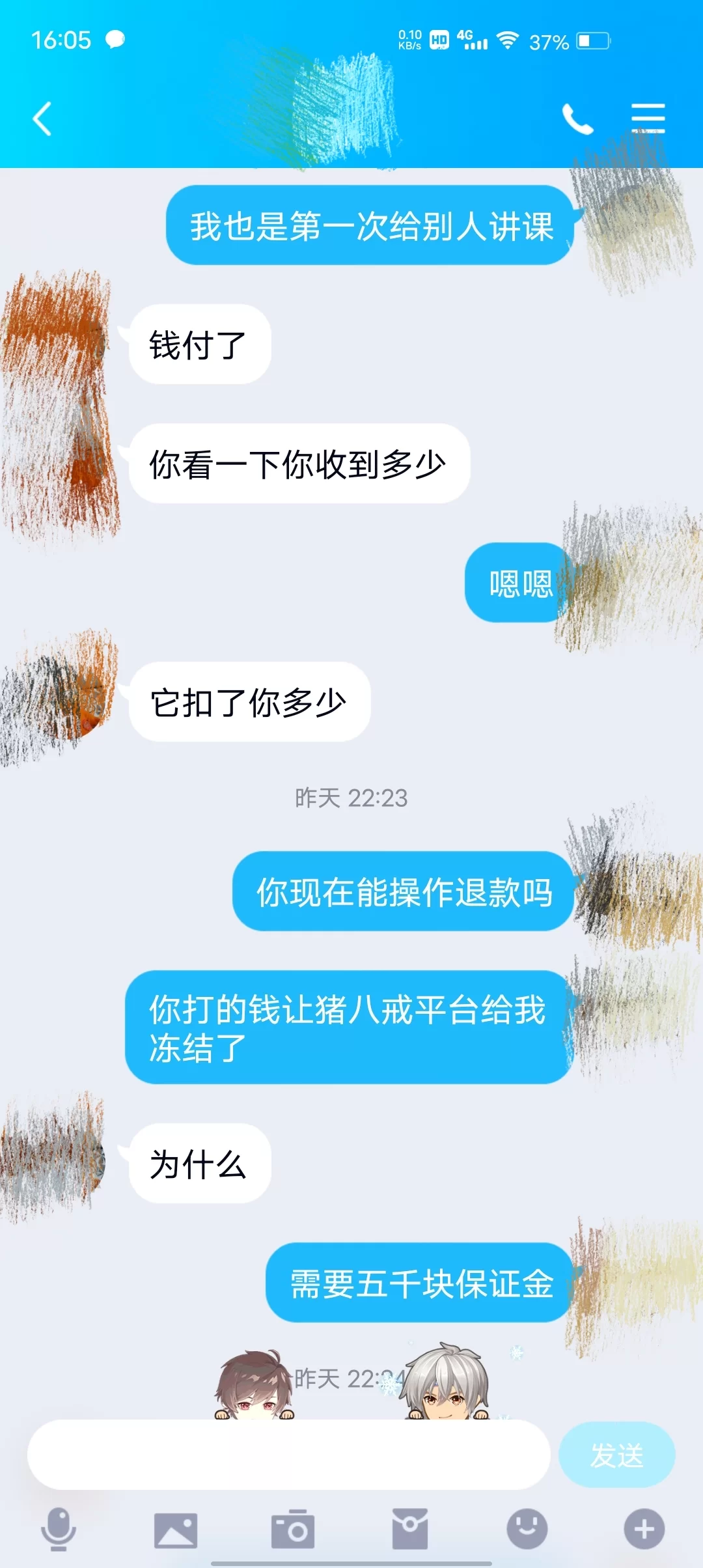Image resolution: width=703 pixels, height=1568 pixels.
Task: Go back to the previous screen
Action: click(x=42, y=119)
